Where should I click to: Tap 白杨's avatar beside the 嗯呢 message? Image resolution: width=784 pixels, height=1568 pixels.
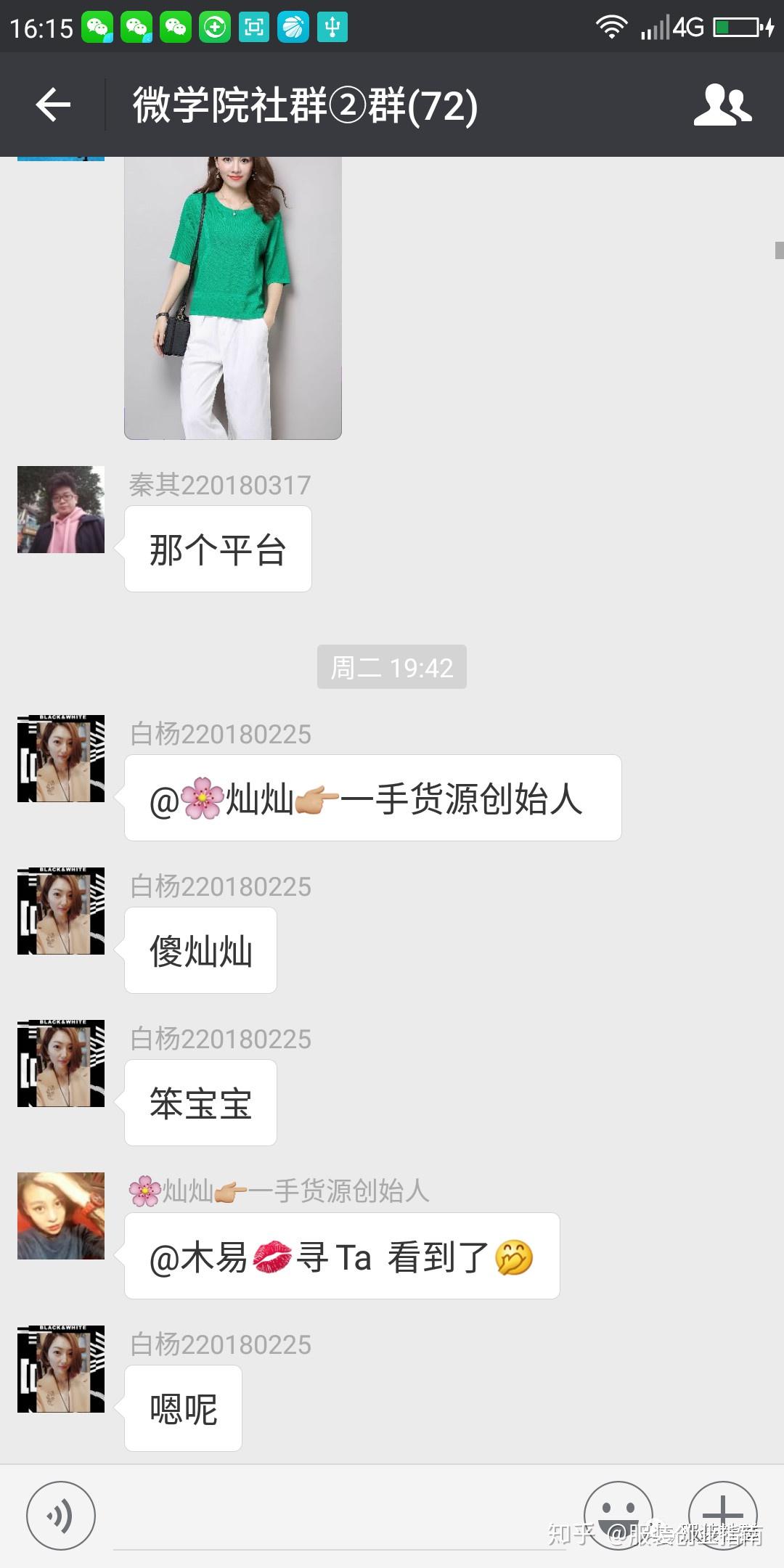[x=61, y=1368]
